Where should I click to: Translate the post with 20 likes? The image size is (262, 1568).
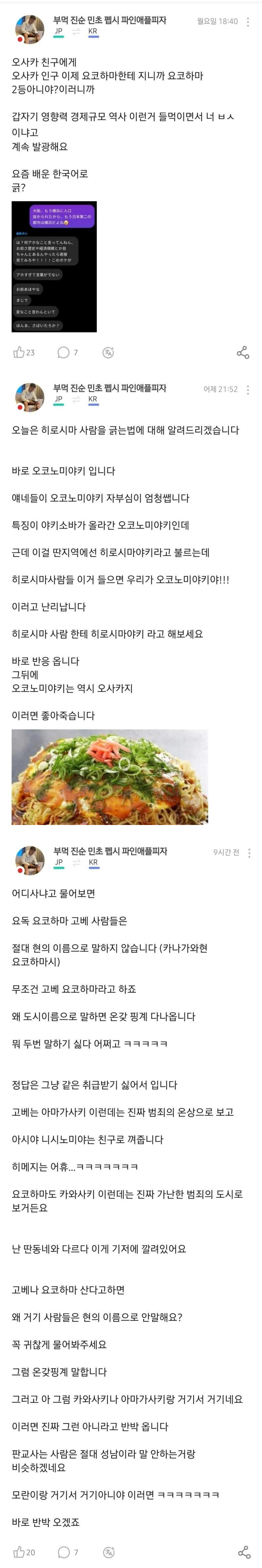108,1552
